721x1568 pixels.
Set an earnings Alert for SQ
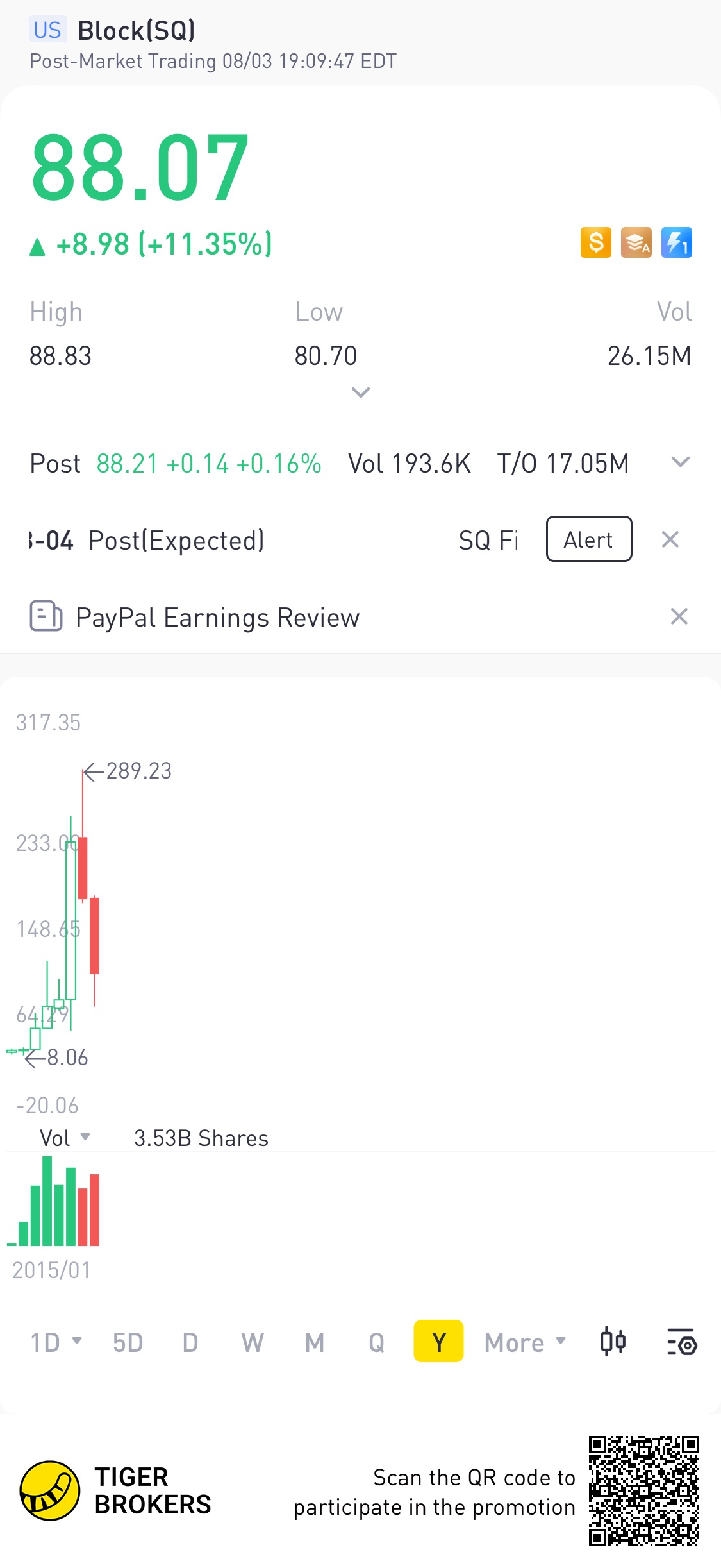point(588,539)
